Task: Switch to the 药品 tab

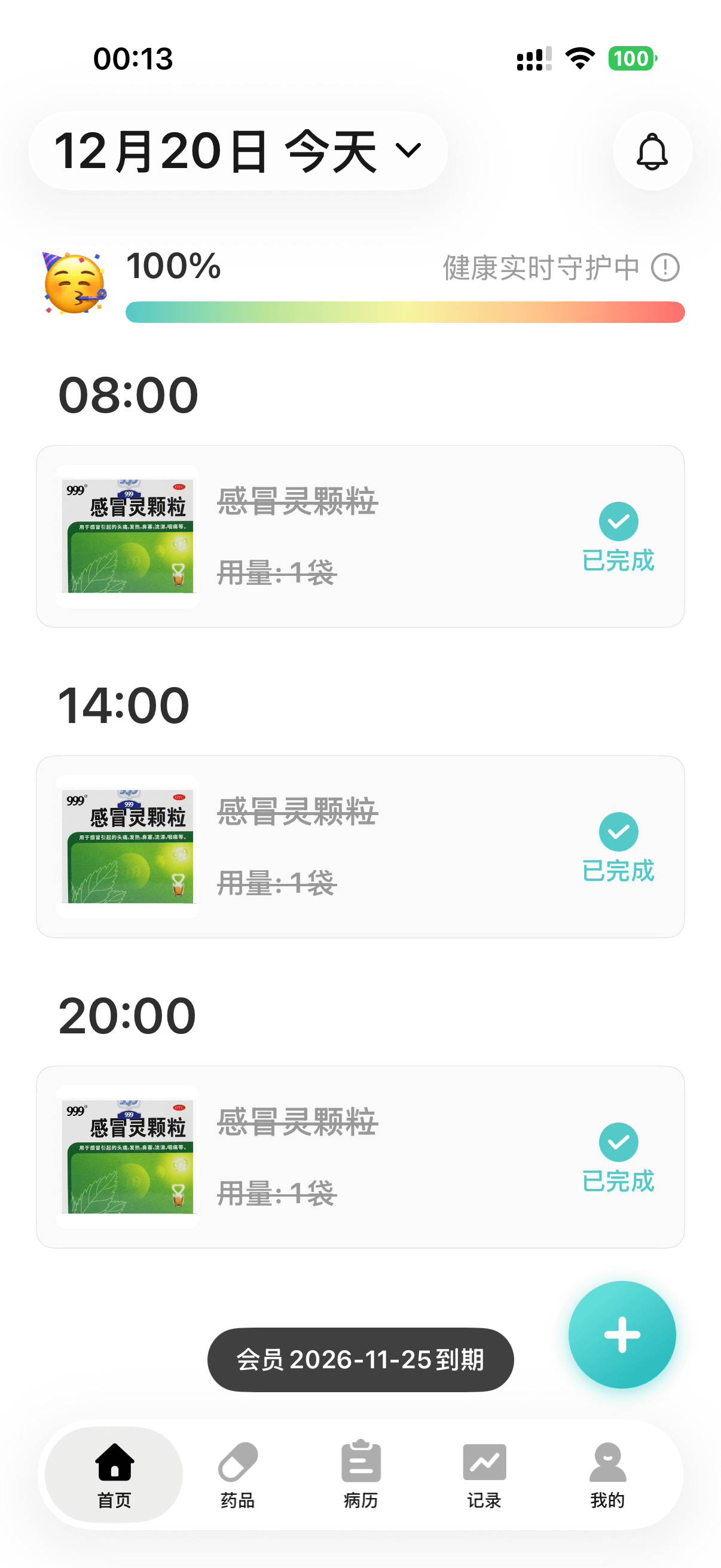Action: 237,1474
